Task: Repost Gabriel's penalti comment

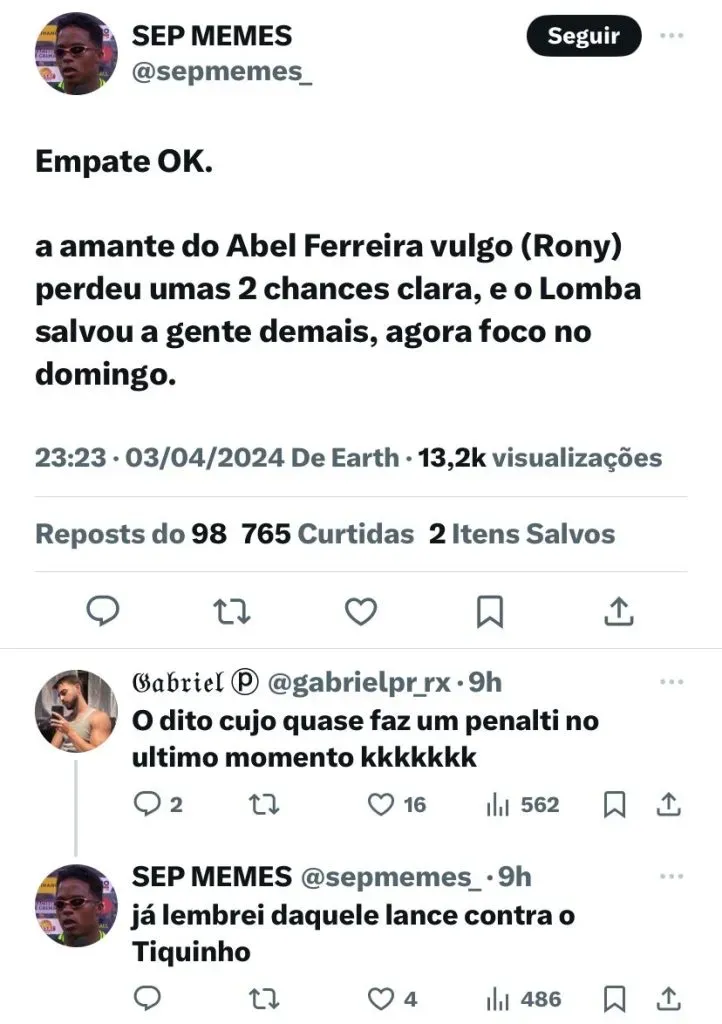Action: [x=264, y=804]
